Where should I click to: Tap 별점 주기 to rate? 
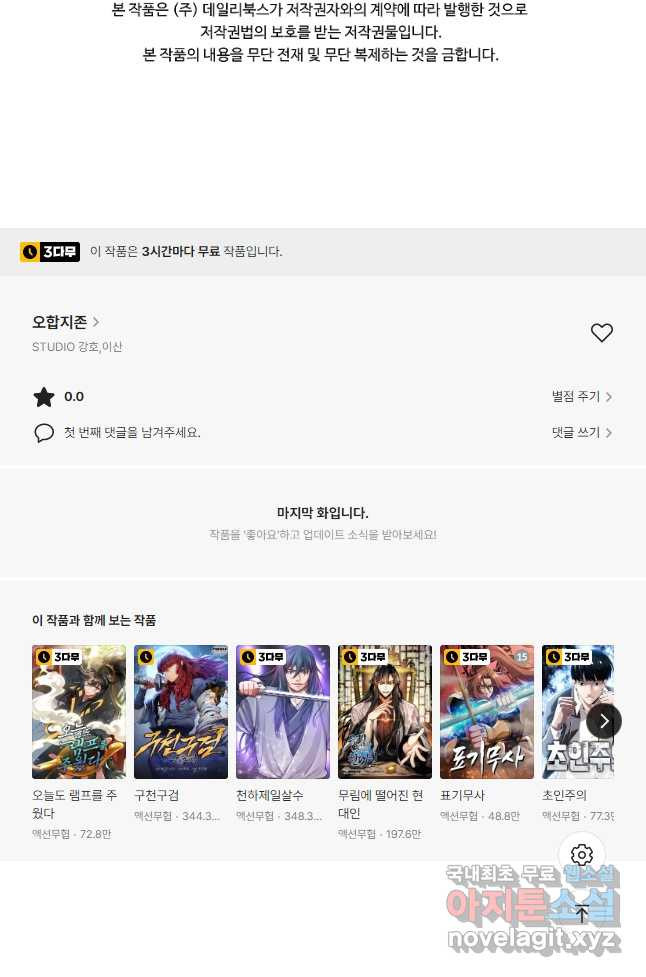click(582, 397)
